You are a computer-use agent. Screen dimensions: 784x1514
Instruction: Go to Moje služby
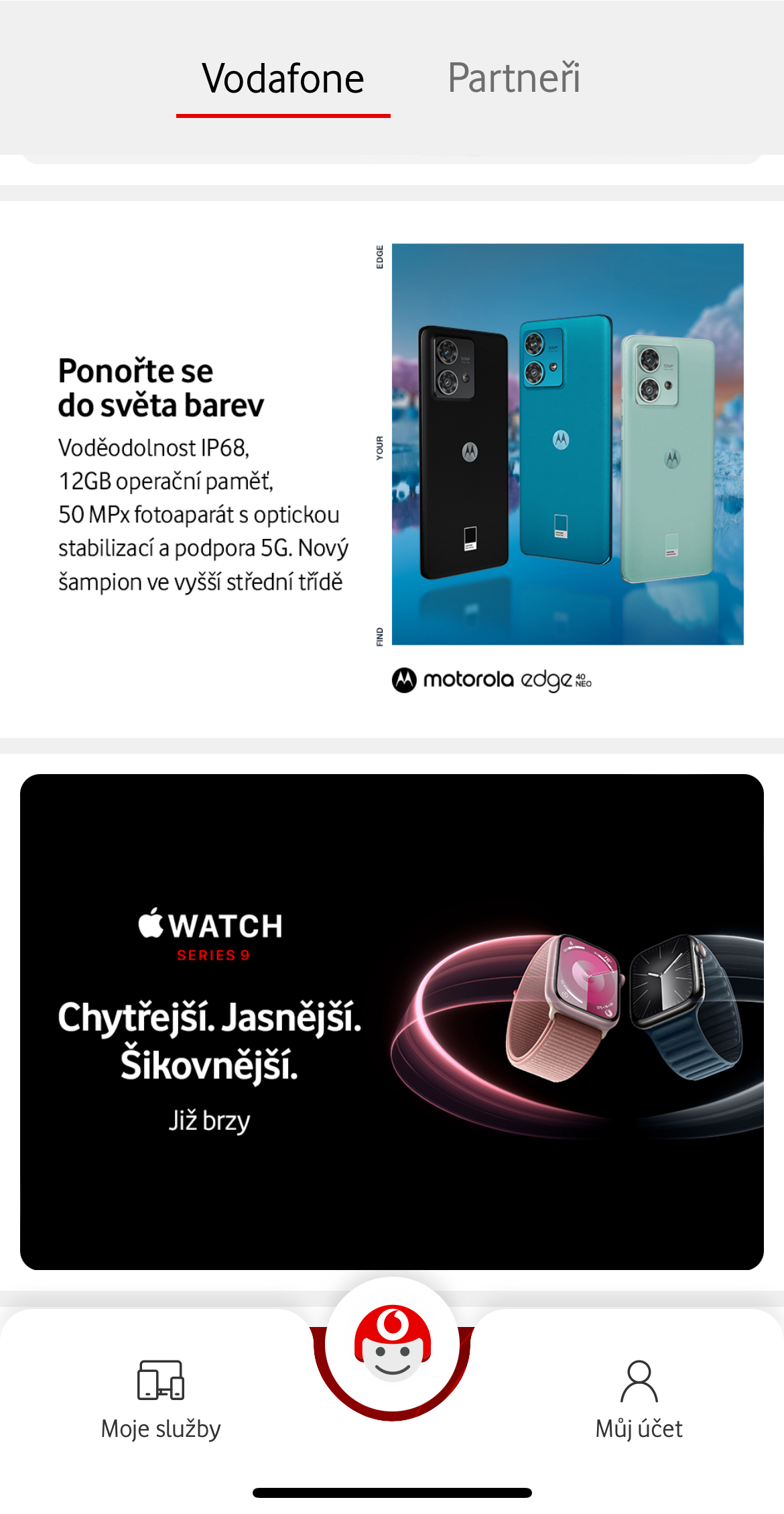[x=161, y=1399]
